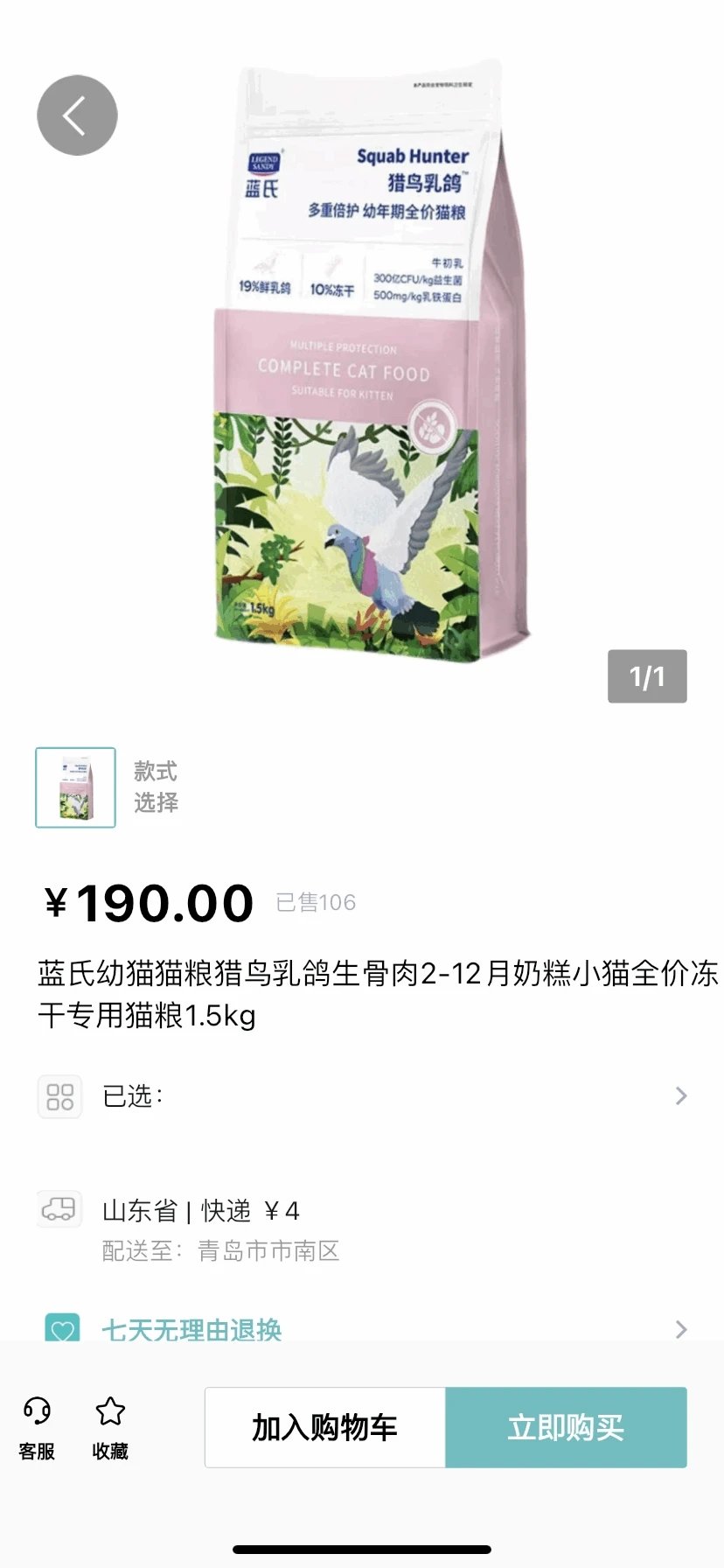Tap the home indicator bar at bottom
The image size is (724, 1568).
[362, 1550]
